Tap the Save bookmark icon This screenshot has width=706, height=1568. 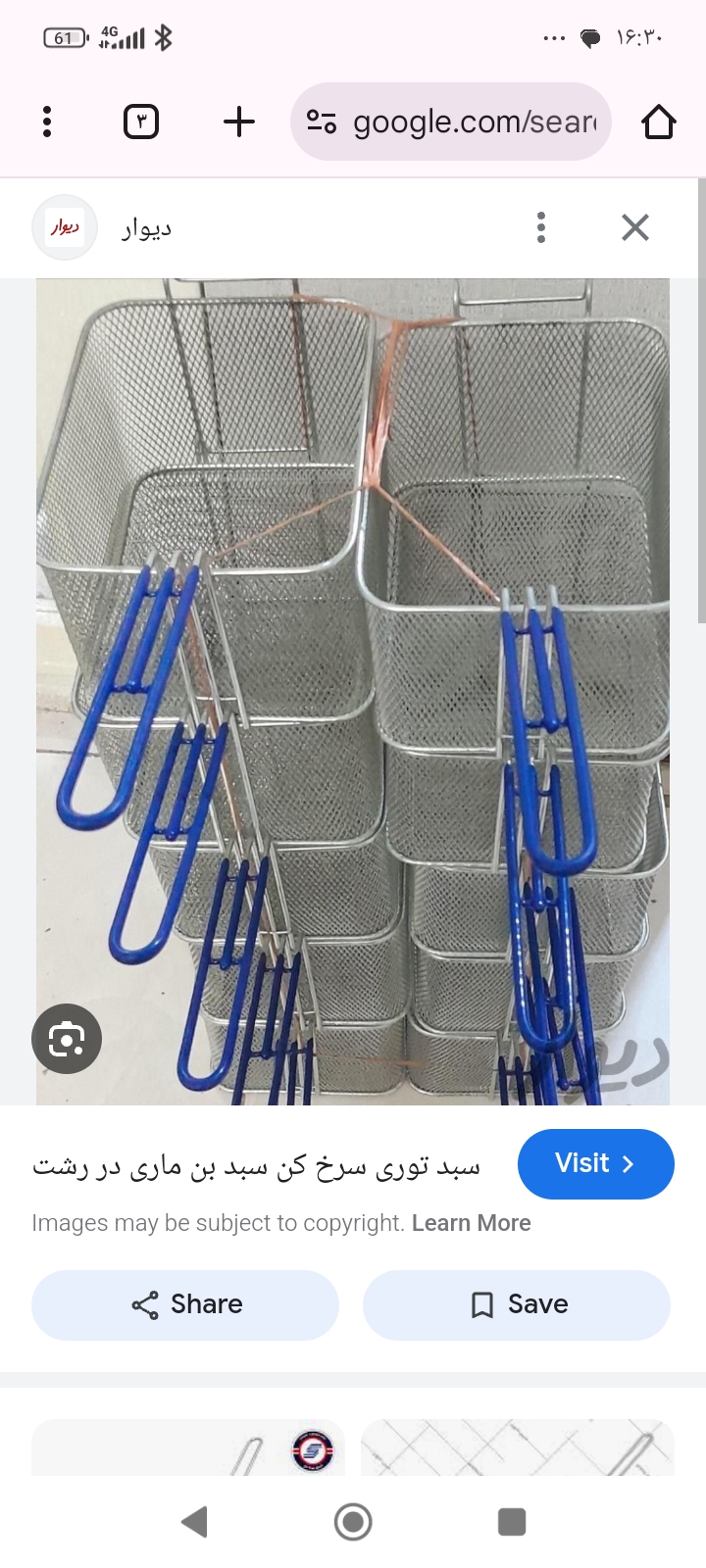click(517, 1304)
